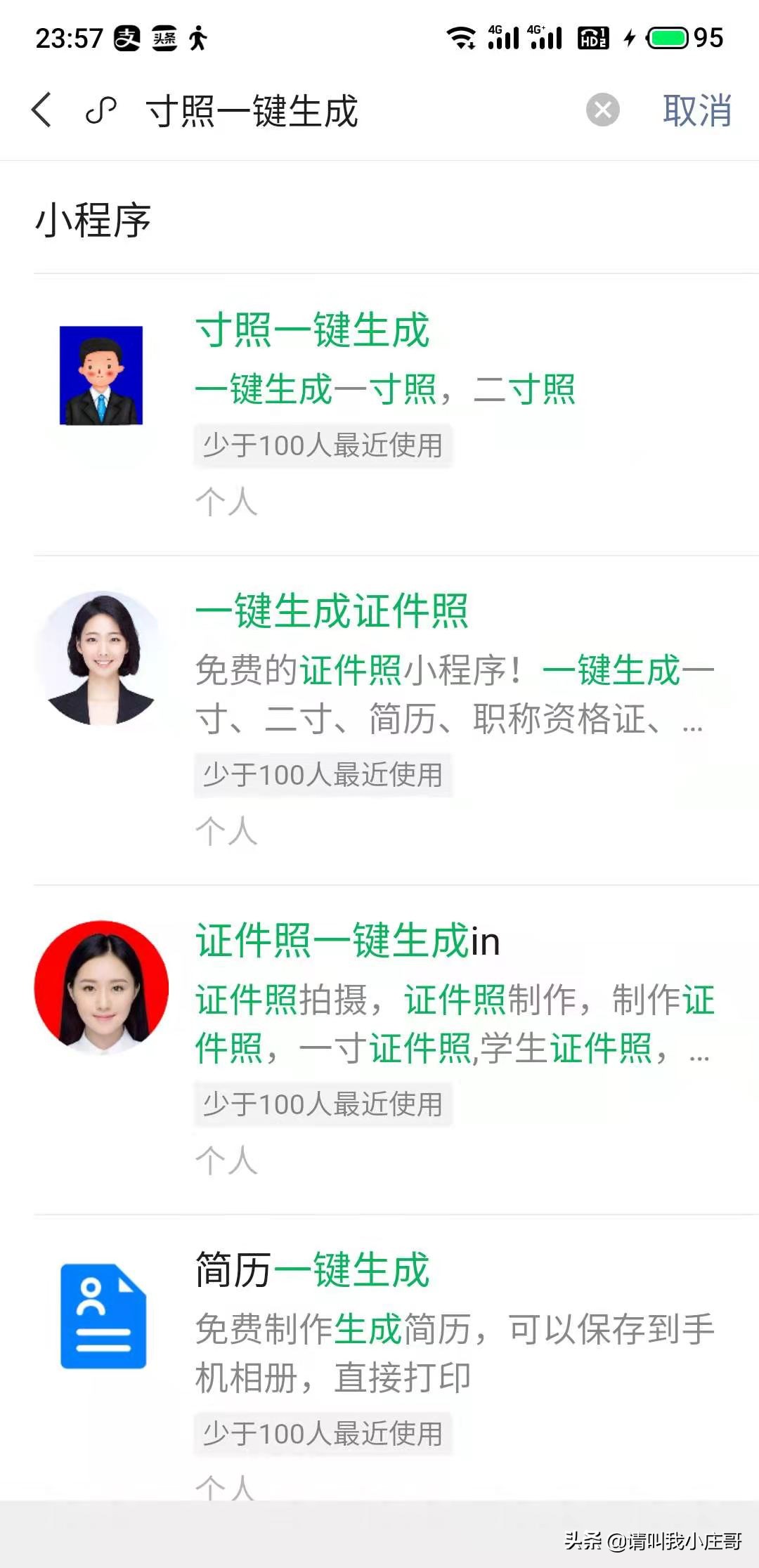Tap the 小程序 section header
759x1568 pixels.
(93, 218)
